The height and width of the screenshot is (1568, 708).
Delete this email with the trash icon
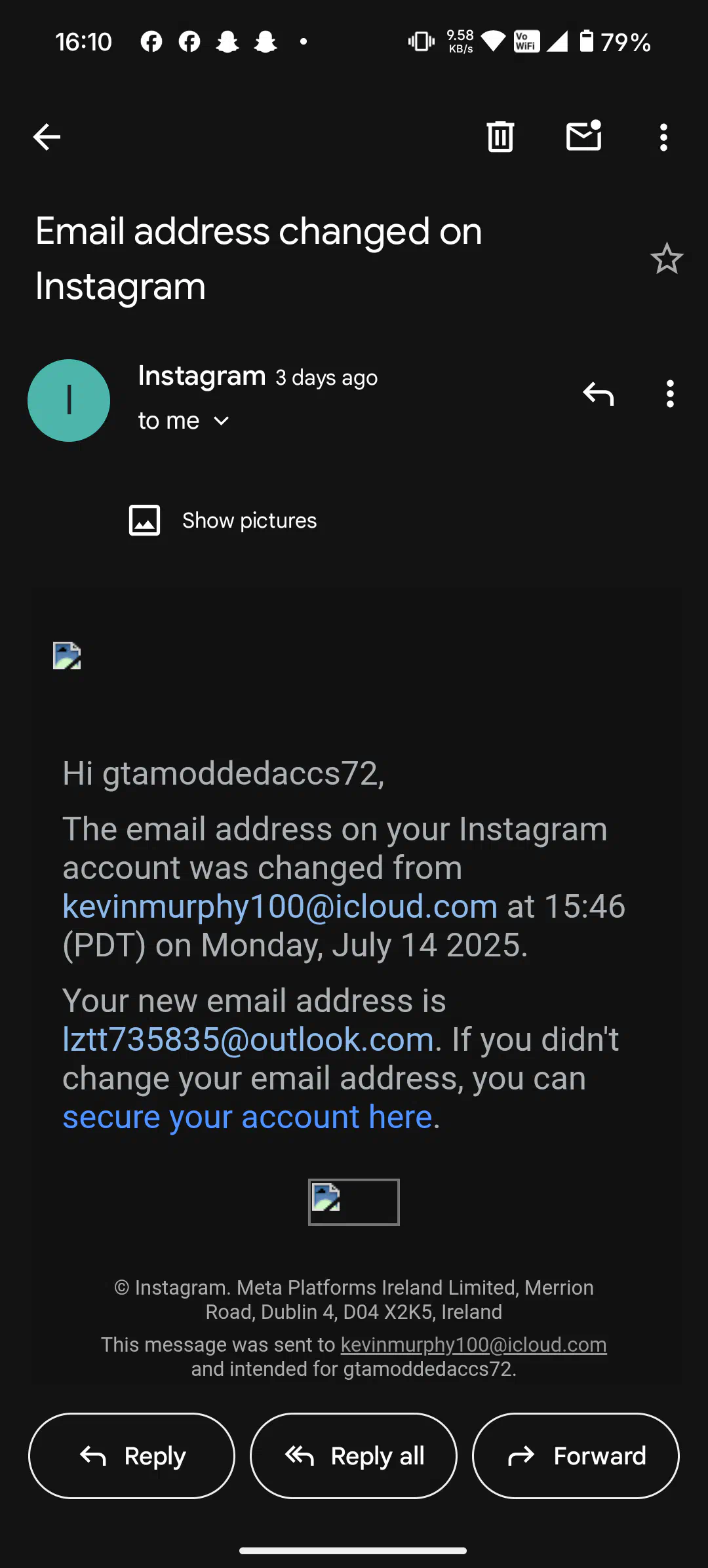500,137
